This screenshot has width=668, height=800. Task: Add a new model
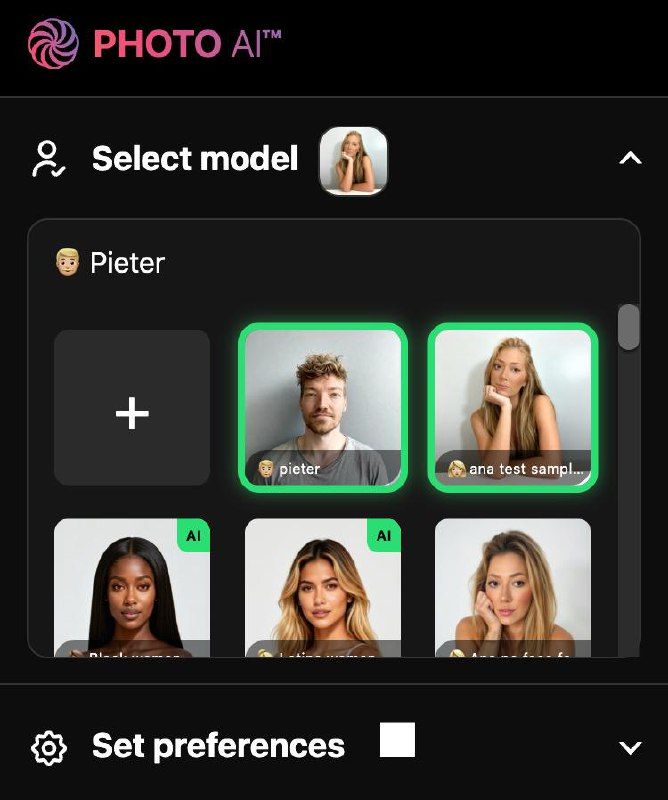pos(132,408)
